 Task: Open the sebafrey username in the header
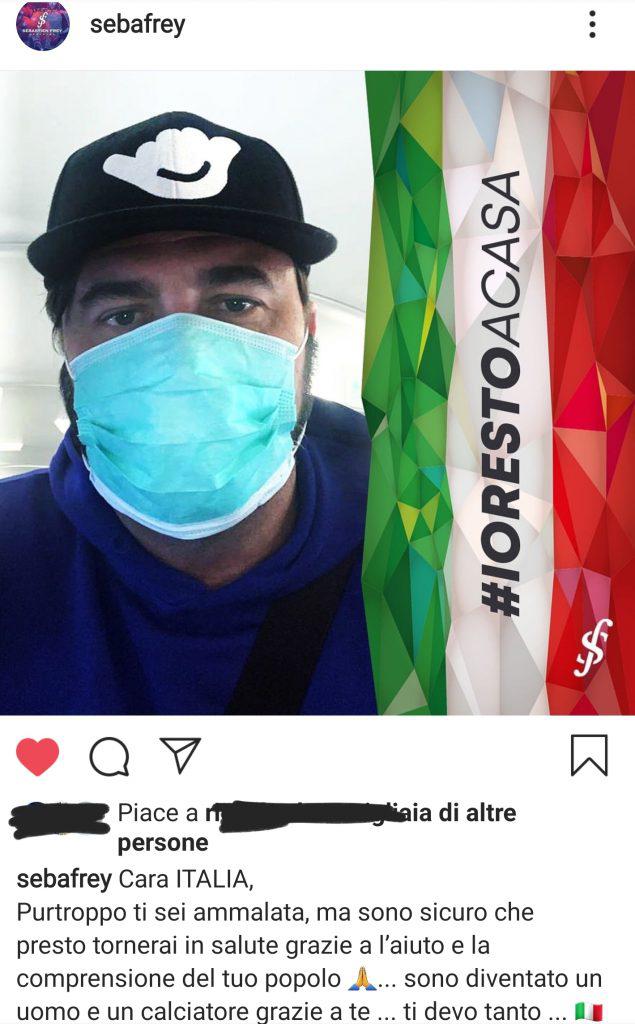pyautogui.click(x=137, y=26)
